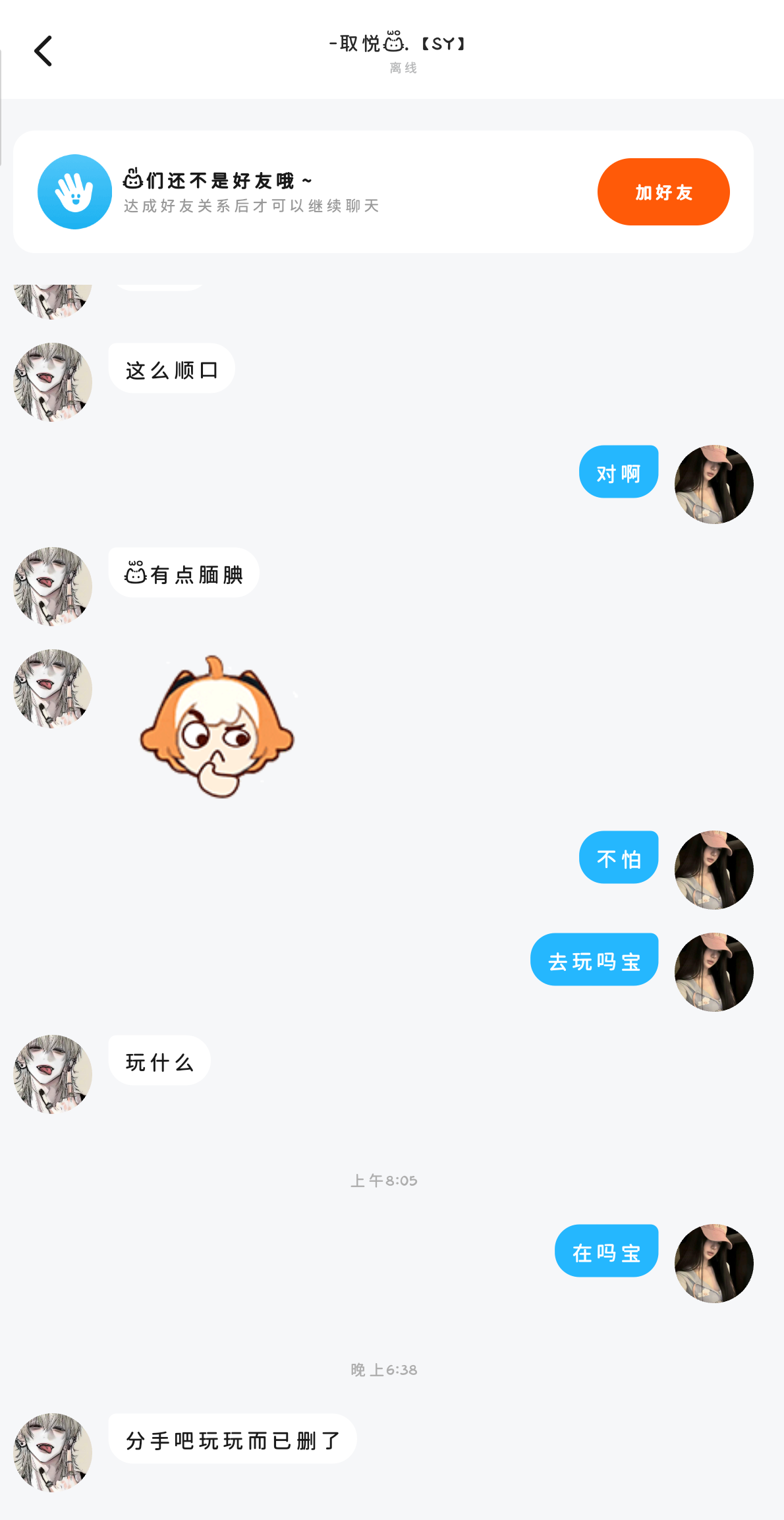This screenshot has height=1520, width=784.
Task: Open the avatar beside 分手吧玩玩而已删了
Action: click(53, 1452)
